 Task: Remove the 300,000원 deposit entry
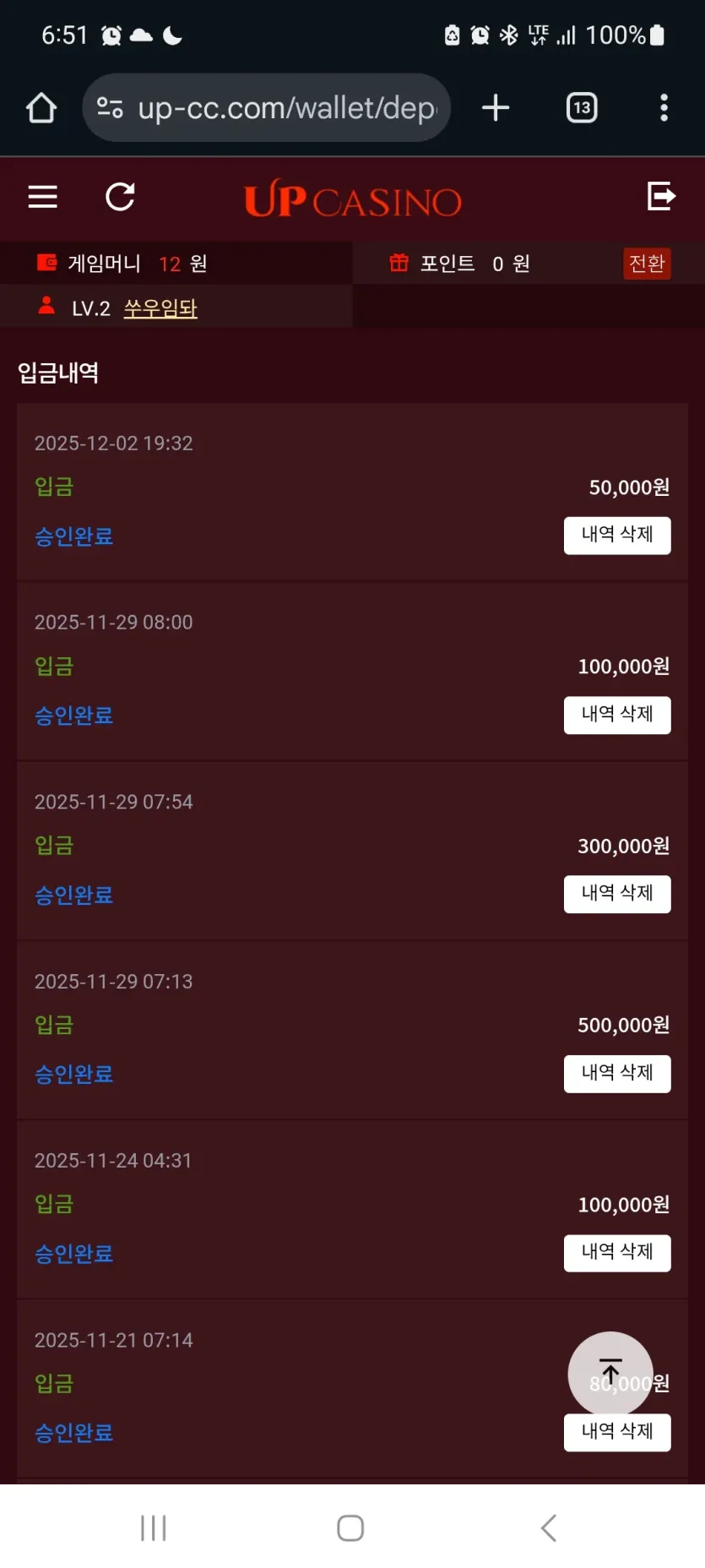[x=617, y=894]
